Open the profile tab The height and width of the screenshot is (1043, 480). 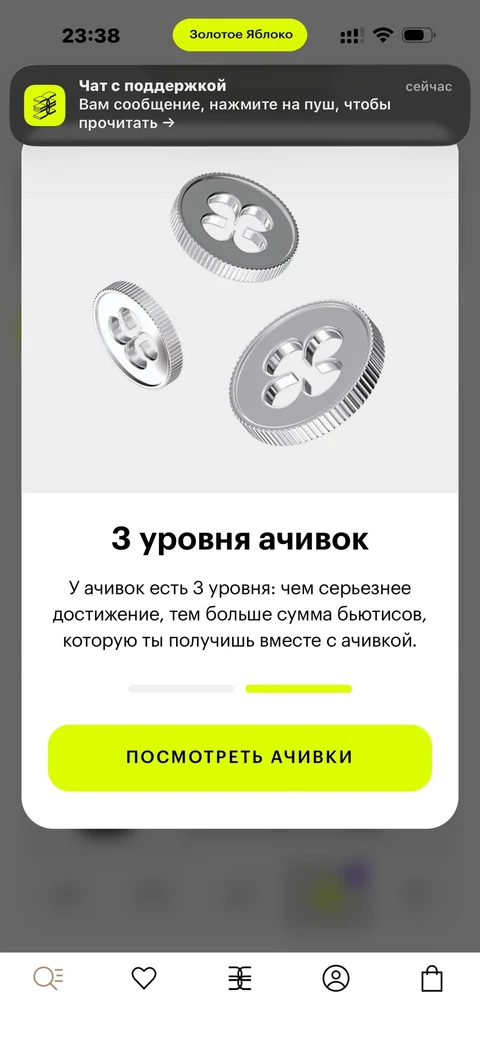coord(336,978)
